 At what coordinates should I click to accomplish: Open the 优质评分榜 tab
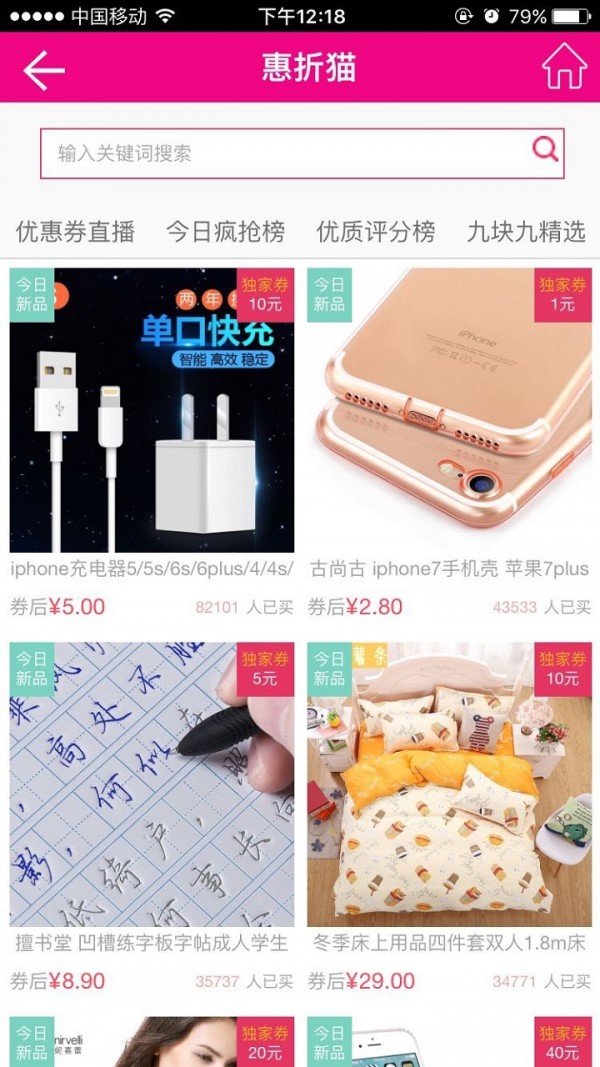(x=376, y=232)
